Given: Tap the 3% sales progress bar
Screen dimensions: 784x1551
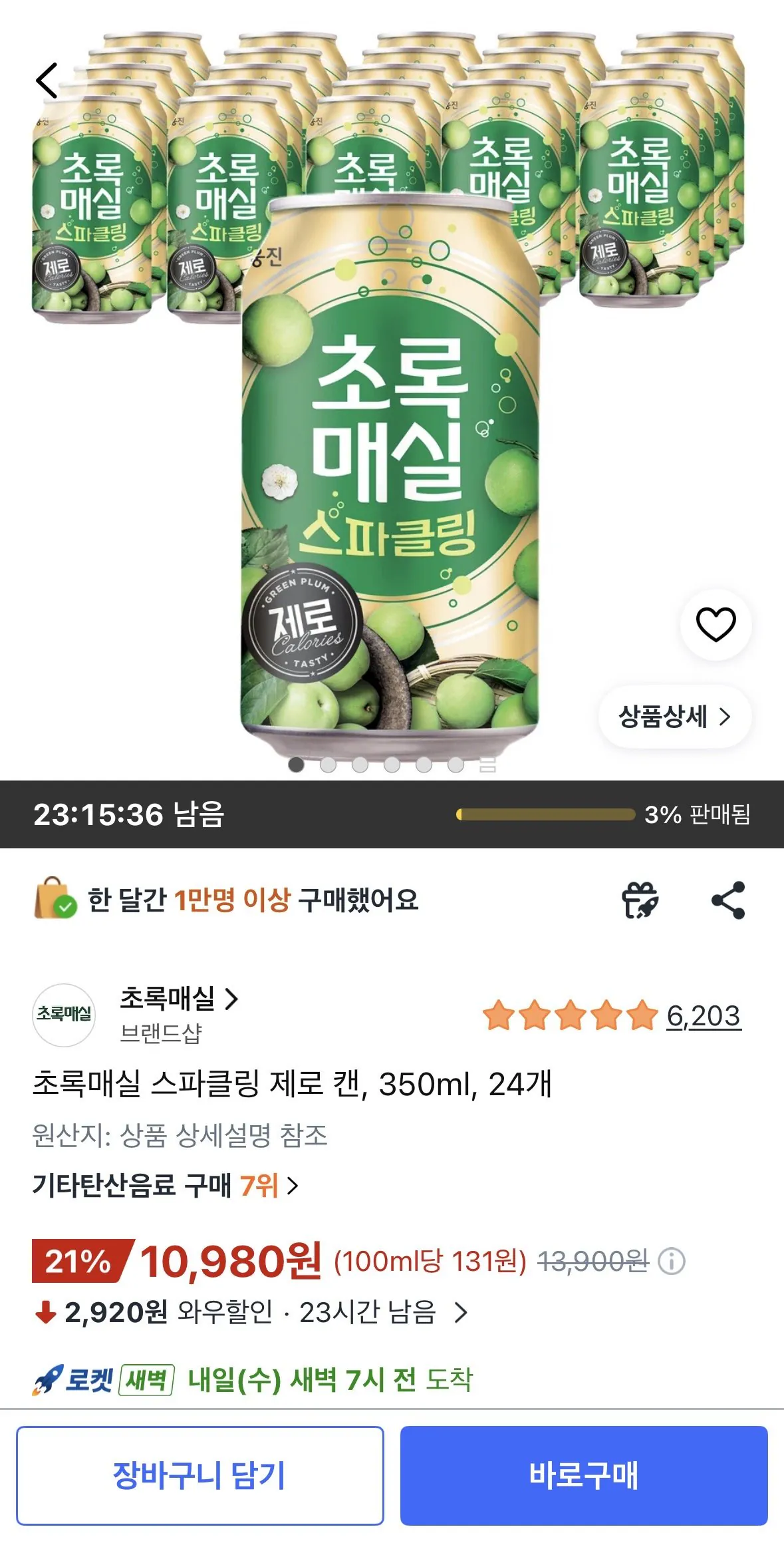Looking at the screenshot, I should 545,812.
